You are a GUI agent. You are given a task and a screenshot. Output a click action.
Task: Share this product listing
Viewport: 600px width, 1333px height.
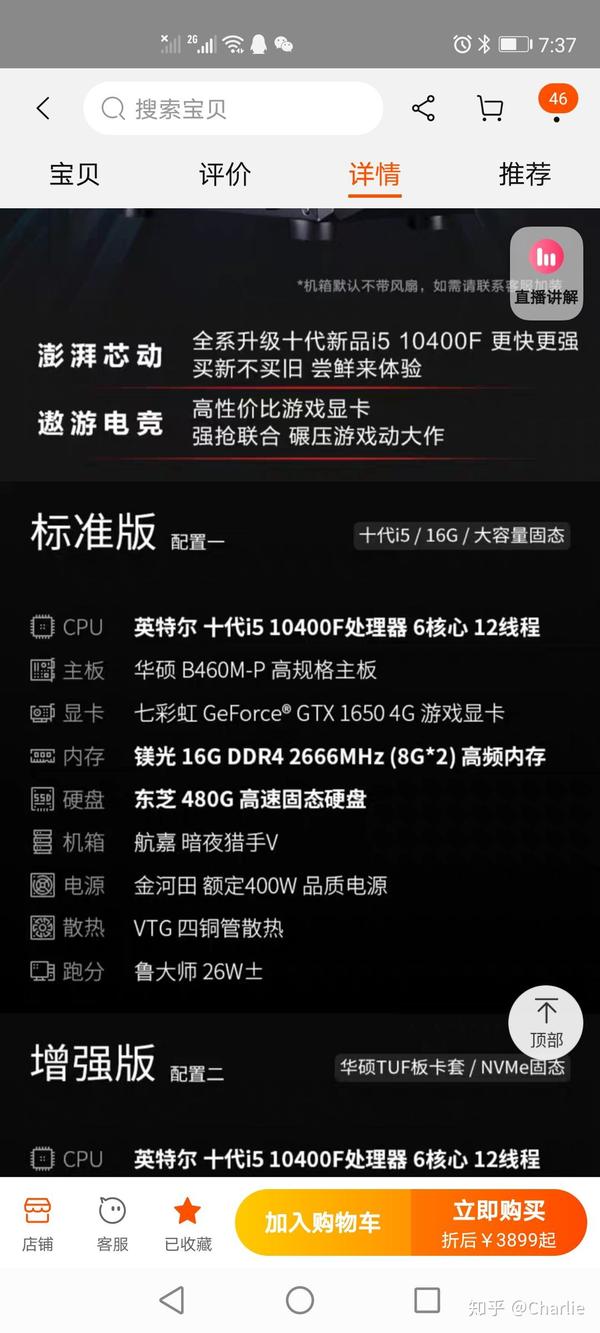click(x=424, y=108)
